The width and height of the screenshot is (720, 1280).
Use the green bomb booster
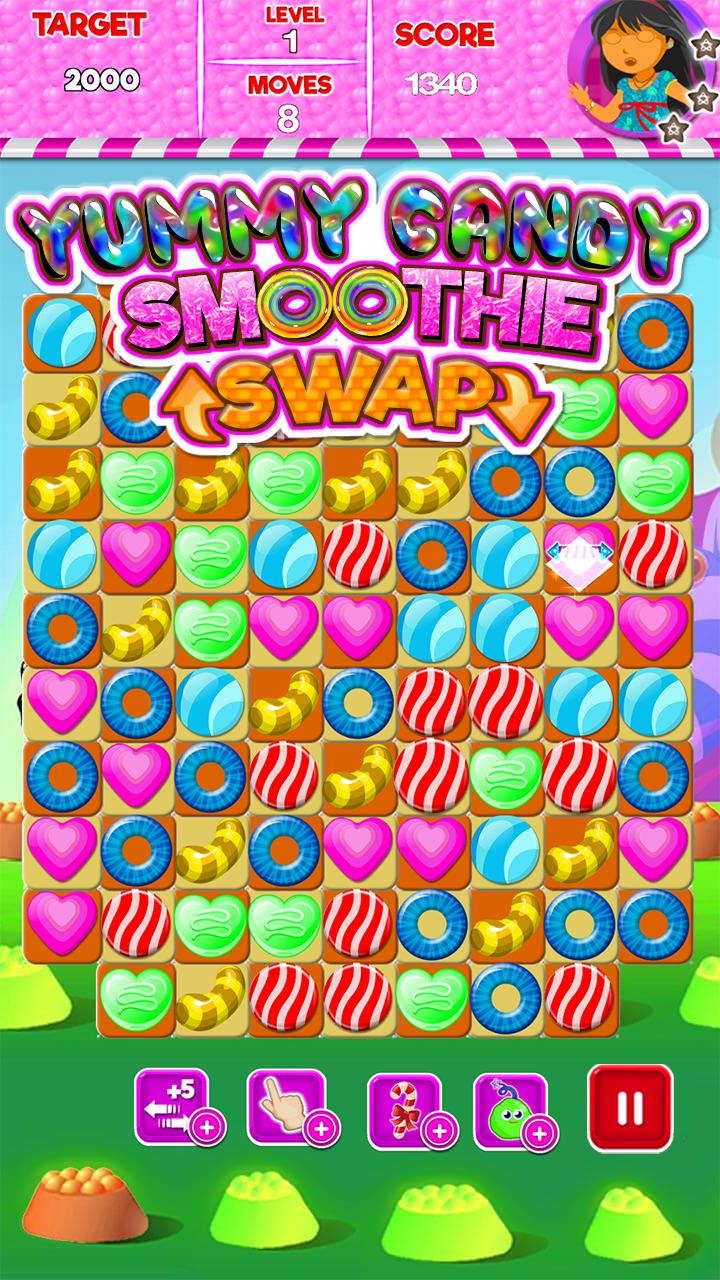click(x=509, y=1108)
